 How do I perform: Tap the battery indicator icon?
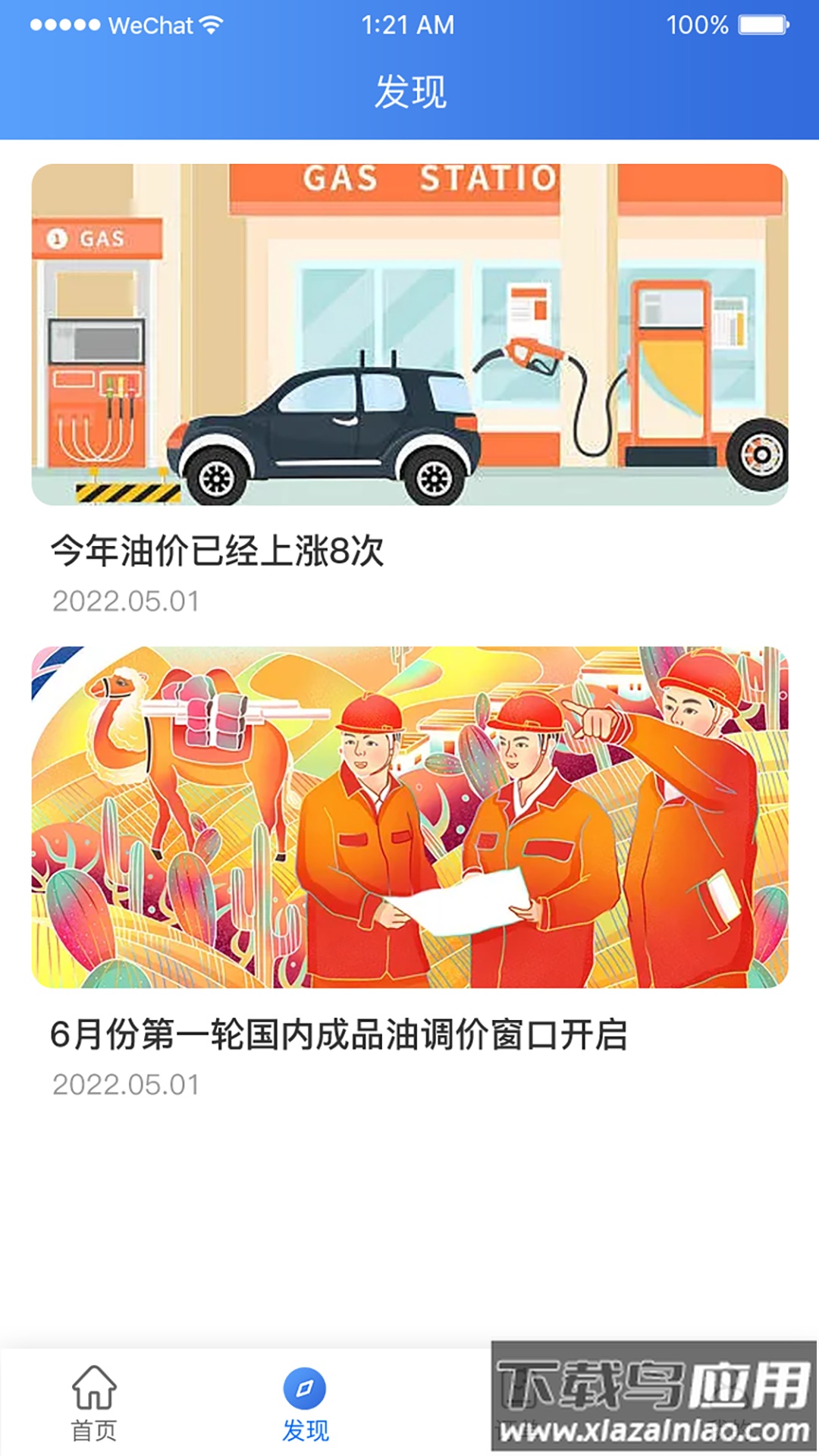761,25
